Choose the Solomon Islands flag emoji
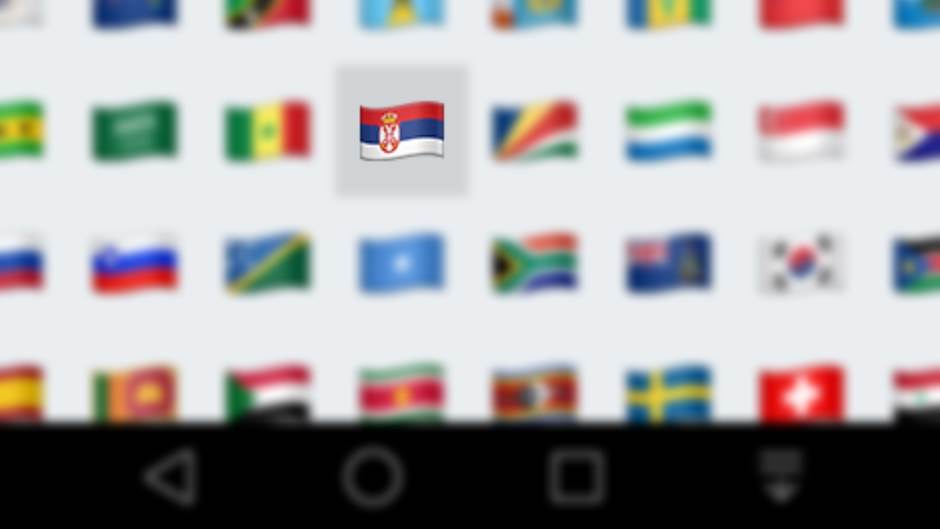The height and width of the screenshot is (529, 940). point(267,263)
